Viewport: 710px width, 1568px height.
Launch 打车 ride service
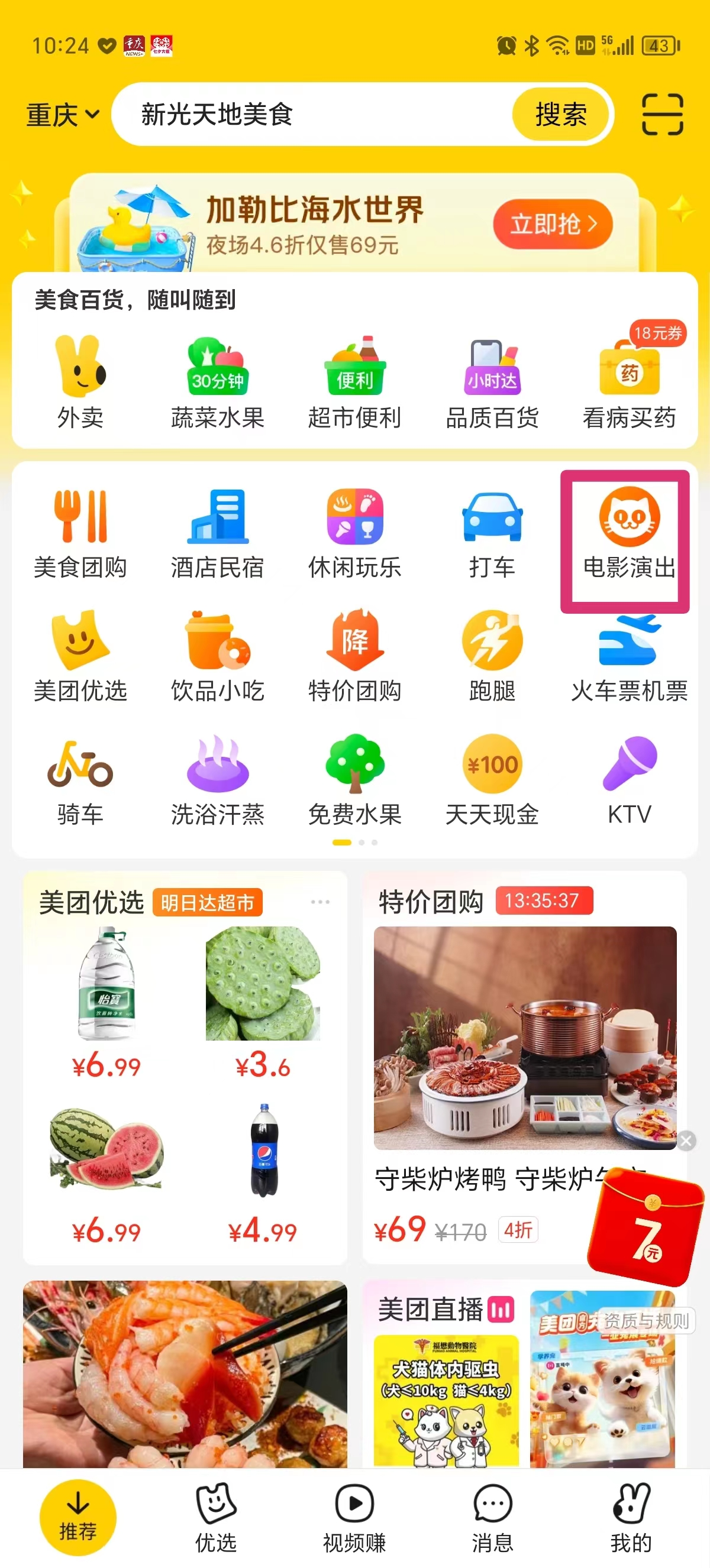492,534
